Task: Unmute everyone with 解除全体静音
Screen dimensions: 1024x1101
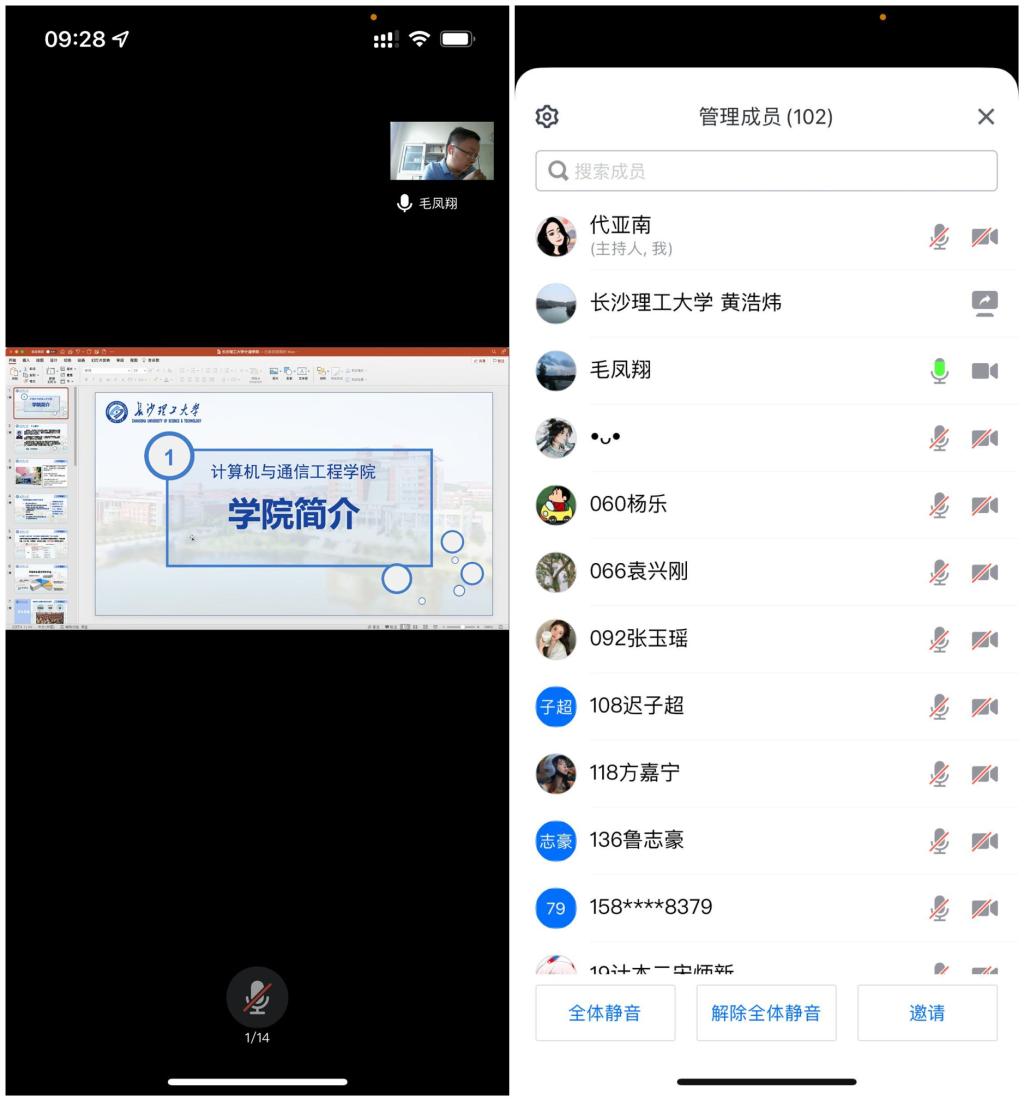Action: pyautogui.click(x=766, y=1013)
